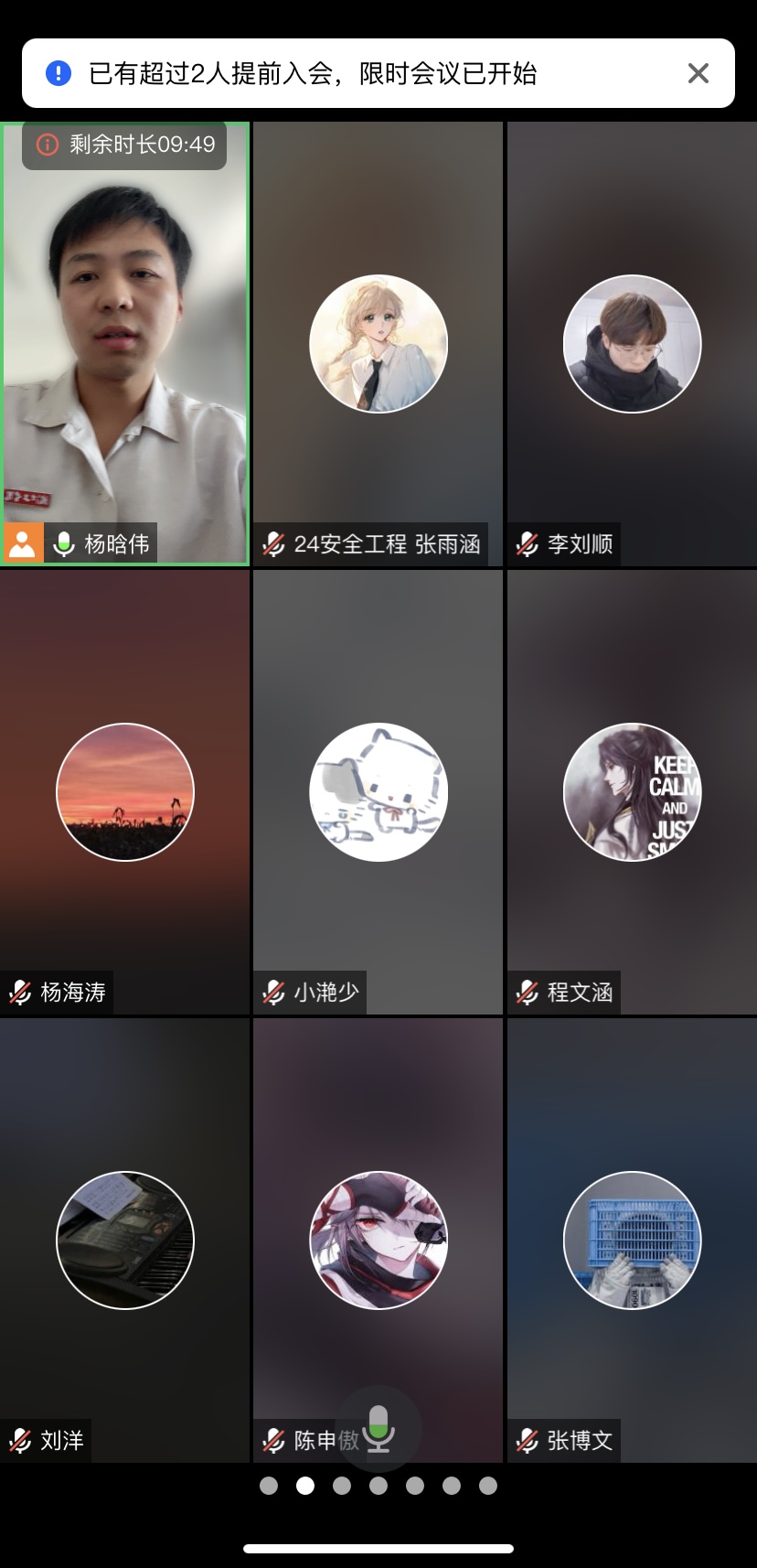The height and width of the screenshot is (1568, 757).
Task: Toggle 陈申傲's mute status icon
Action: tap(272, 1440)
